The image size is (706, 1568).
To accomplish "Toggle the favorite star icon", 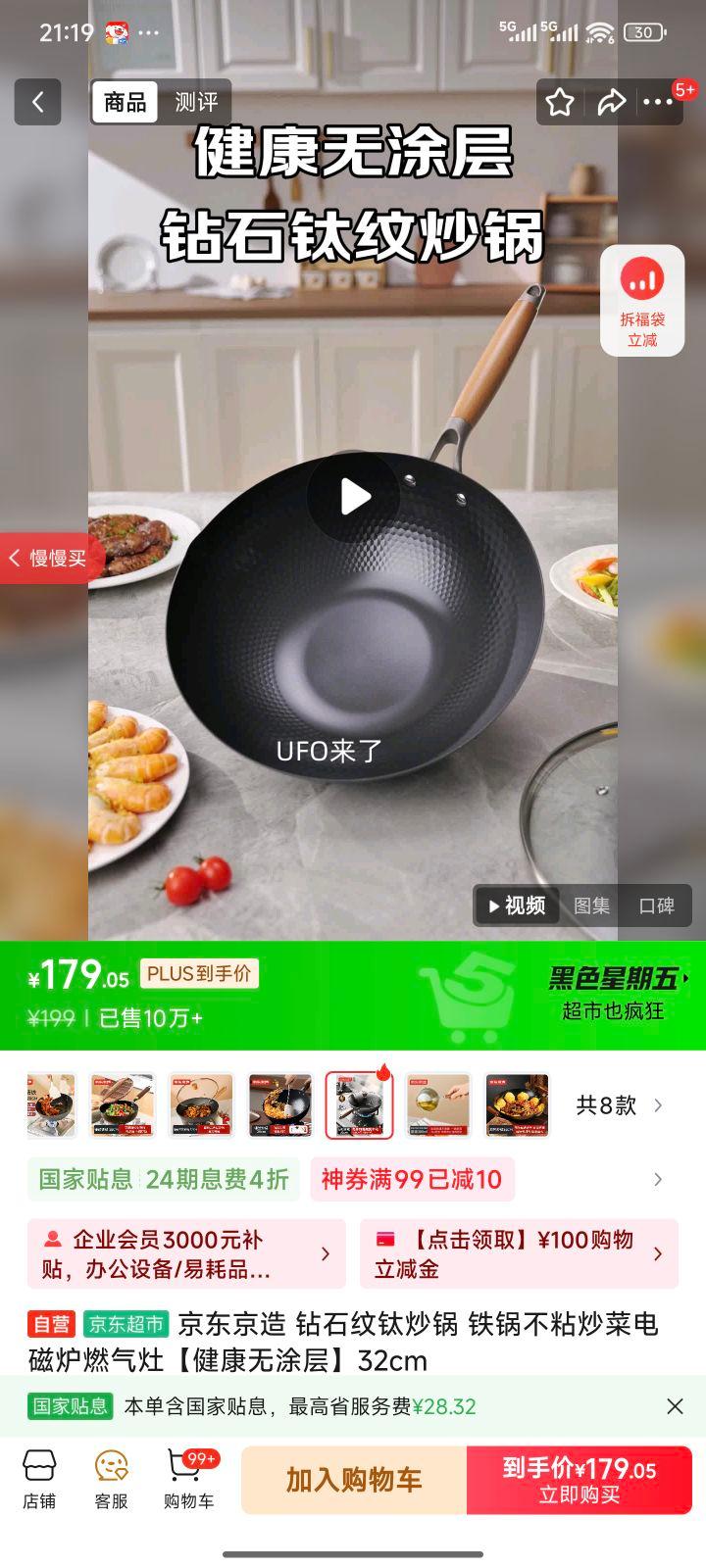I will pos(559,101).
